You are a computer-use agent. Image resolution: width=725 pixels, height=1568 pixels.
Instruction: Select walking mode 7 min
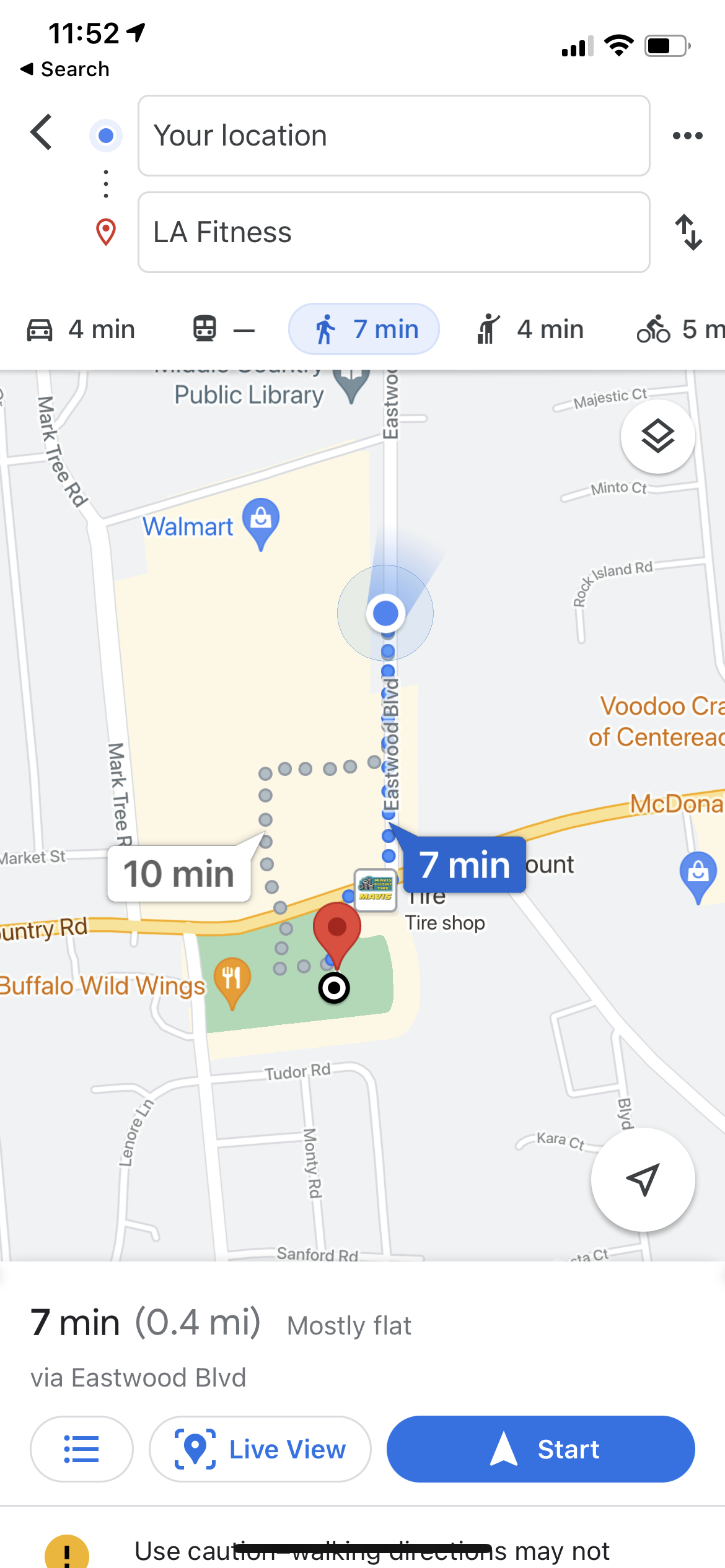tap(364, 329)
